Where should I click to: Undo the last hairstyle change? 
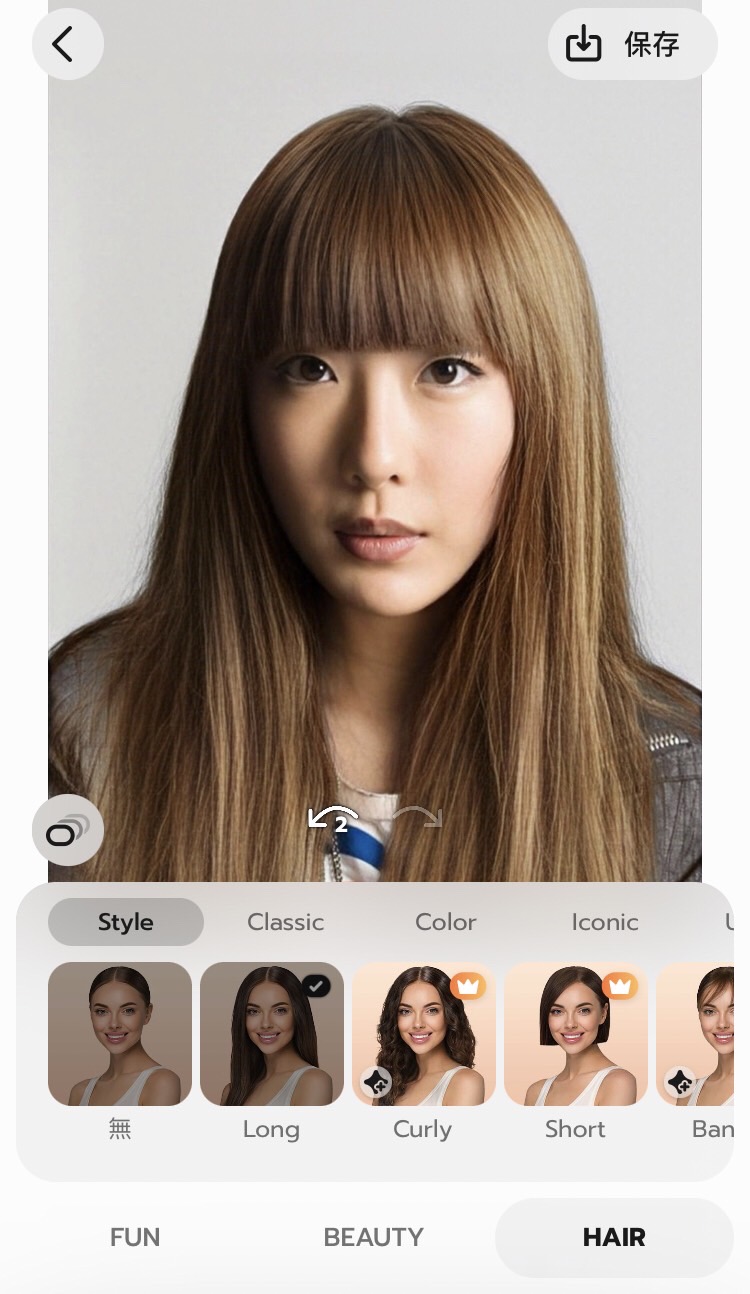[x=333, y=820]
